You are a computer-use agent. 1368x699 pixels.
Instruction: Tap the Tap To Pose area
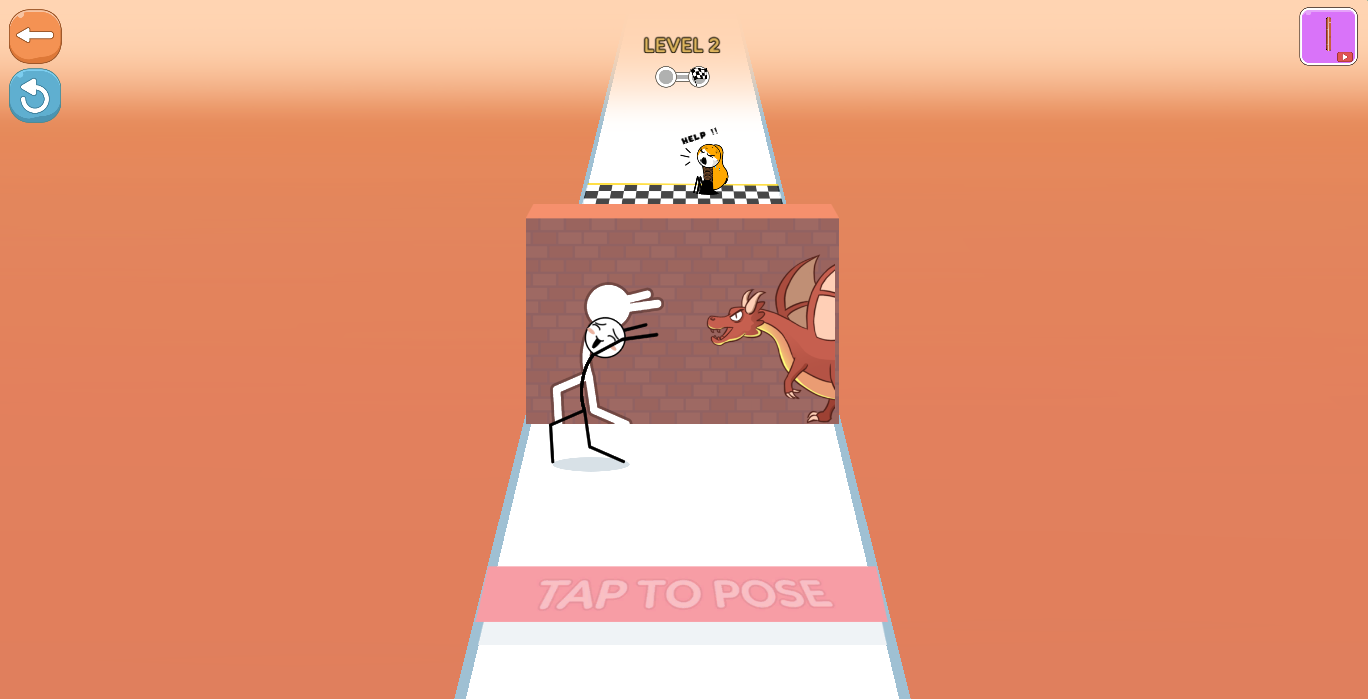tap(683, 594)
